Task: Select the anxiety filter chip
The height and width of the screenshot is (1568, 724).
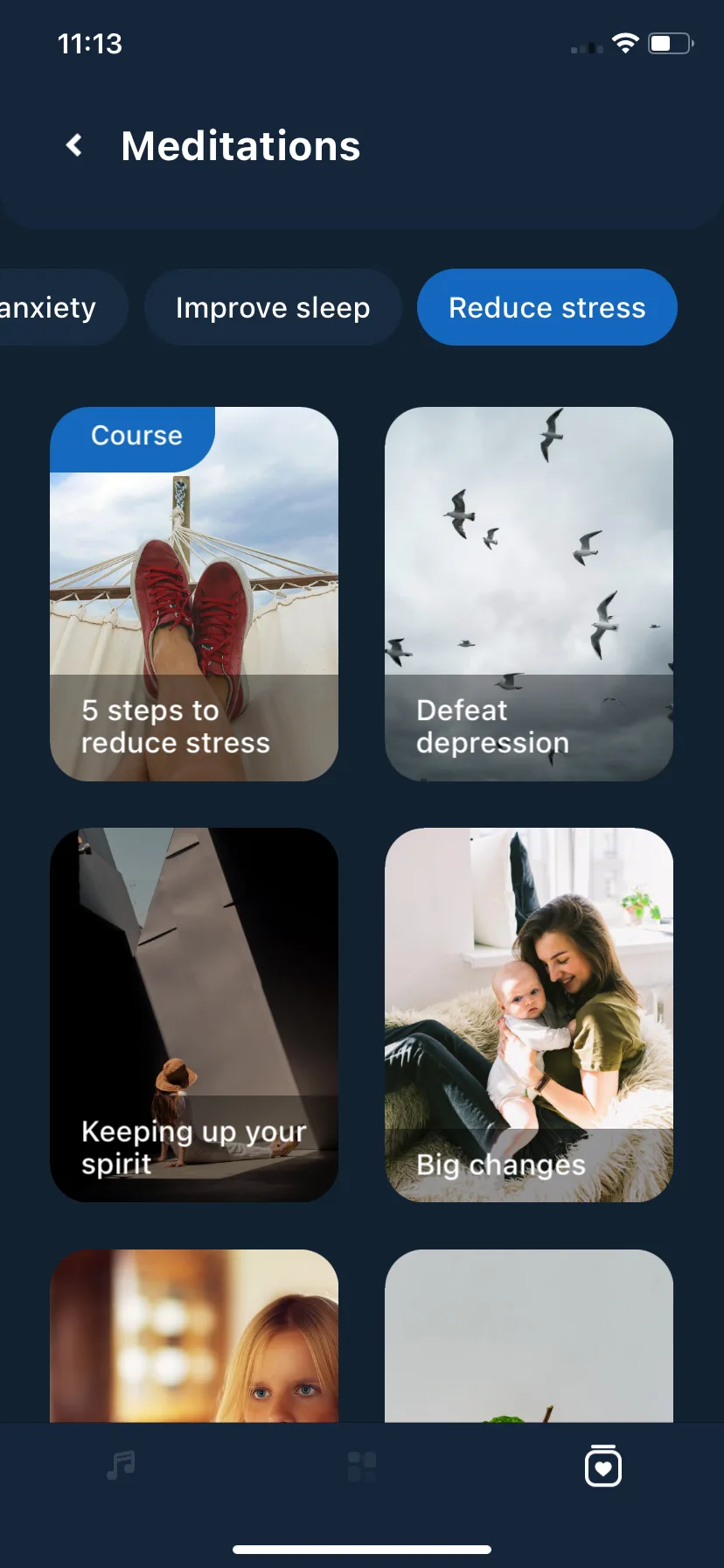Action: tap(52, 308)
